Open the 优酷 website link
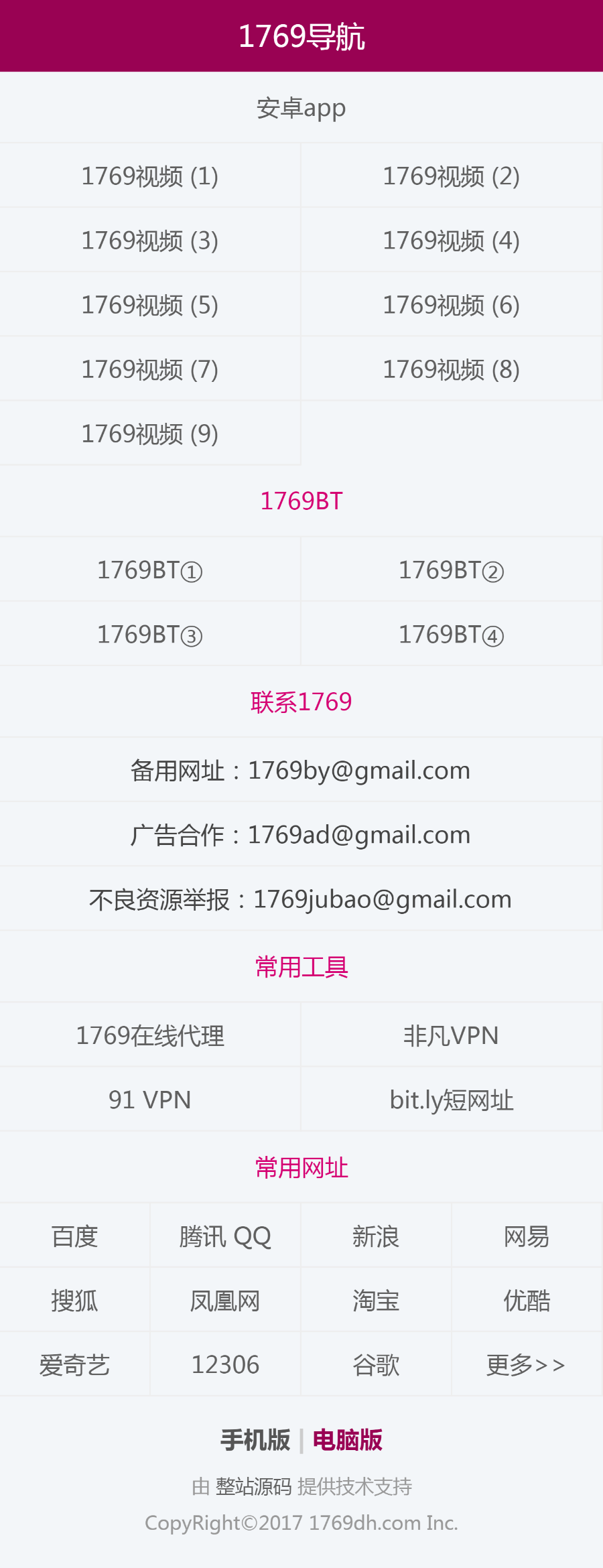 (527, 1300)
